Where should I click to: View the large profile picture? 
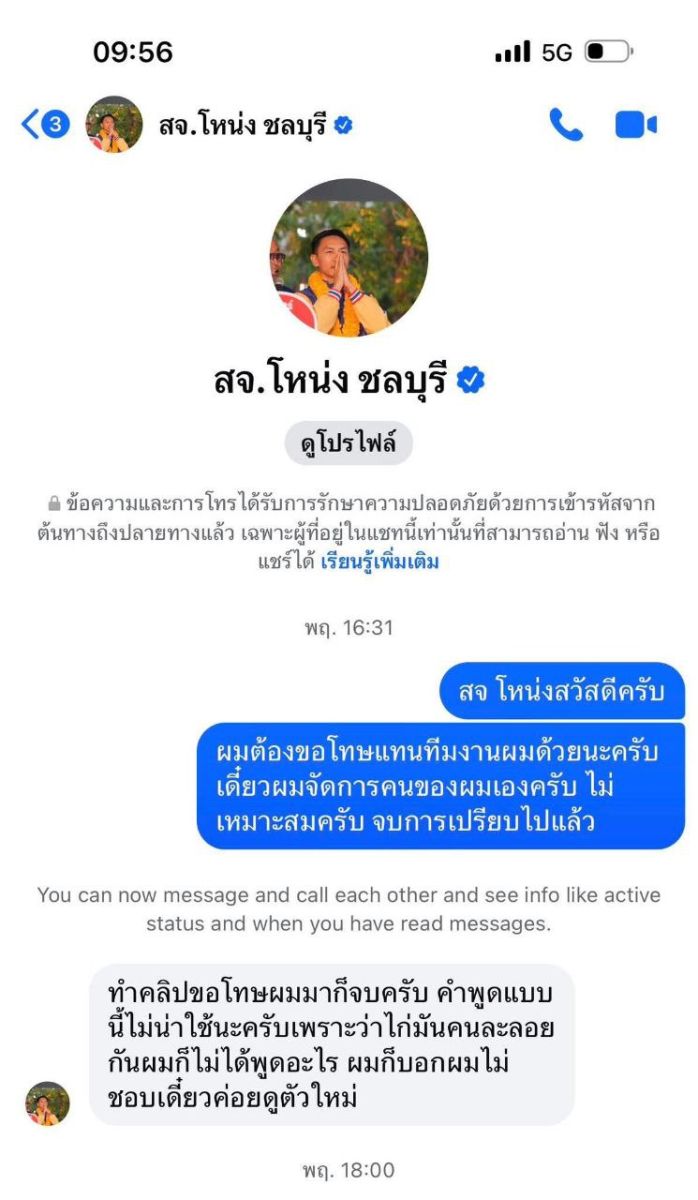[349, 257]
